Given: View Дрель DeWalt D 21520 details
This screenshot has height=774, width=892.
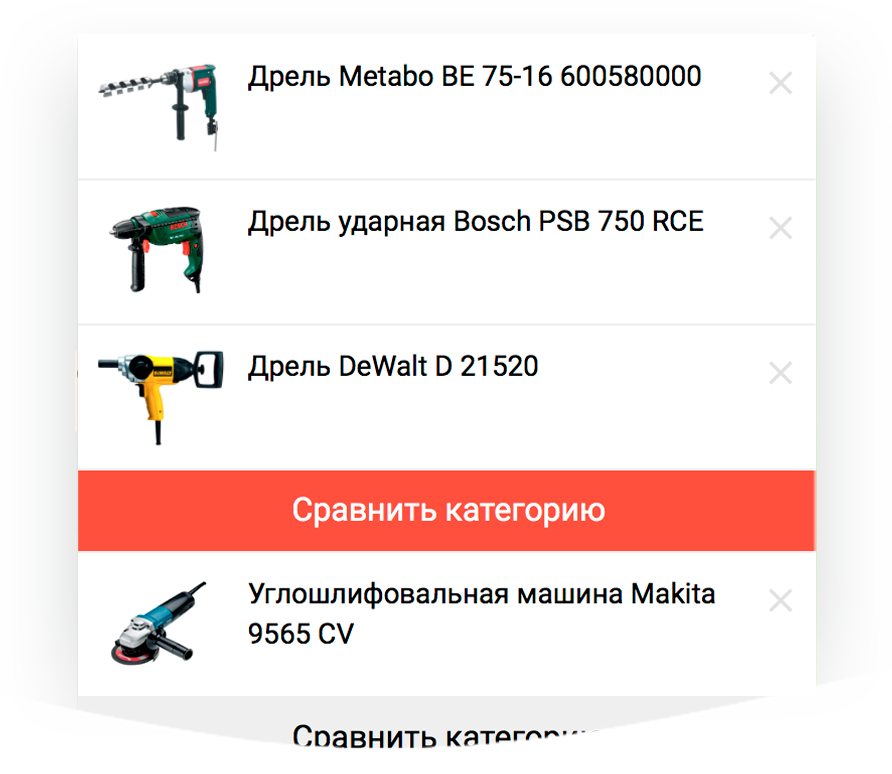Looking at the screenshot, I should [392, 367].
